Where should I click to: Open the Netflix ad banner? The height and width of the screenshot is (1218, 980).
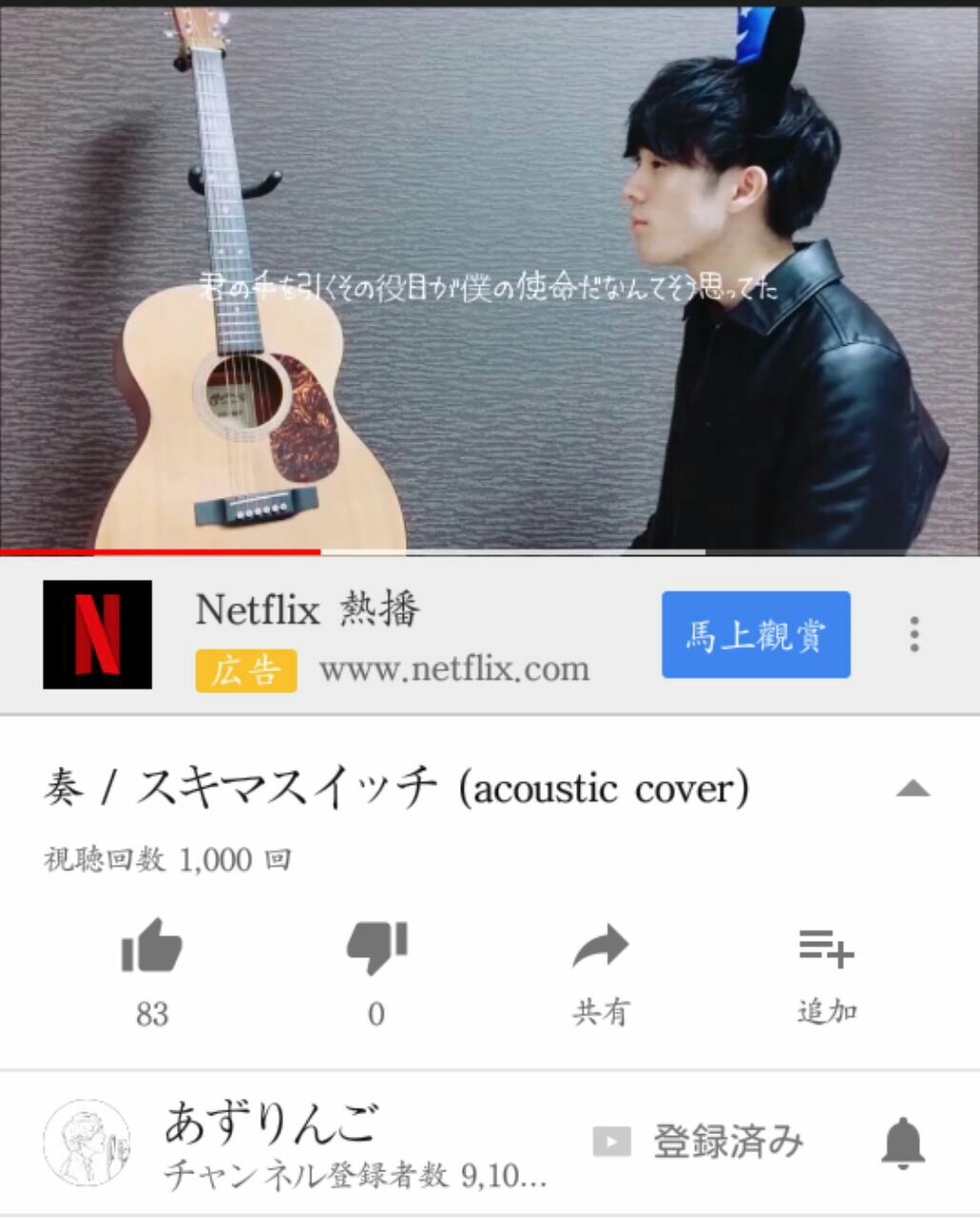pyautogui.click(x=390, y=634)
